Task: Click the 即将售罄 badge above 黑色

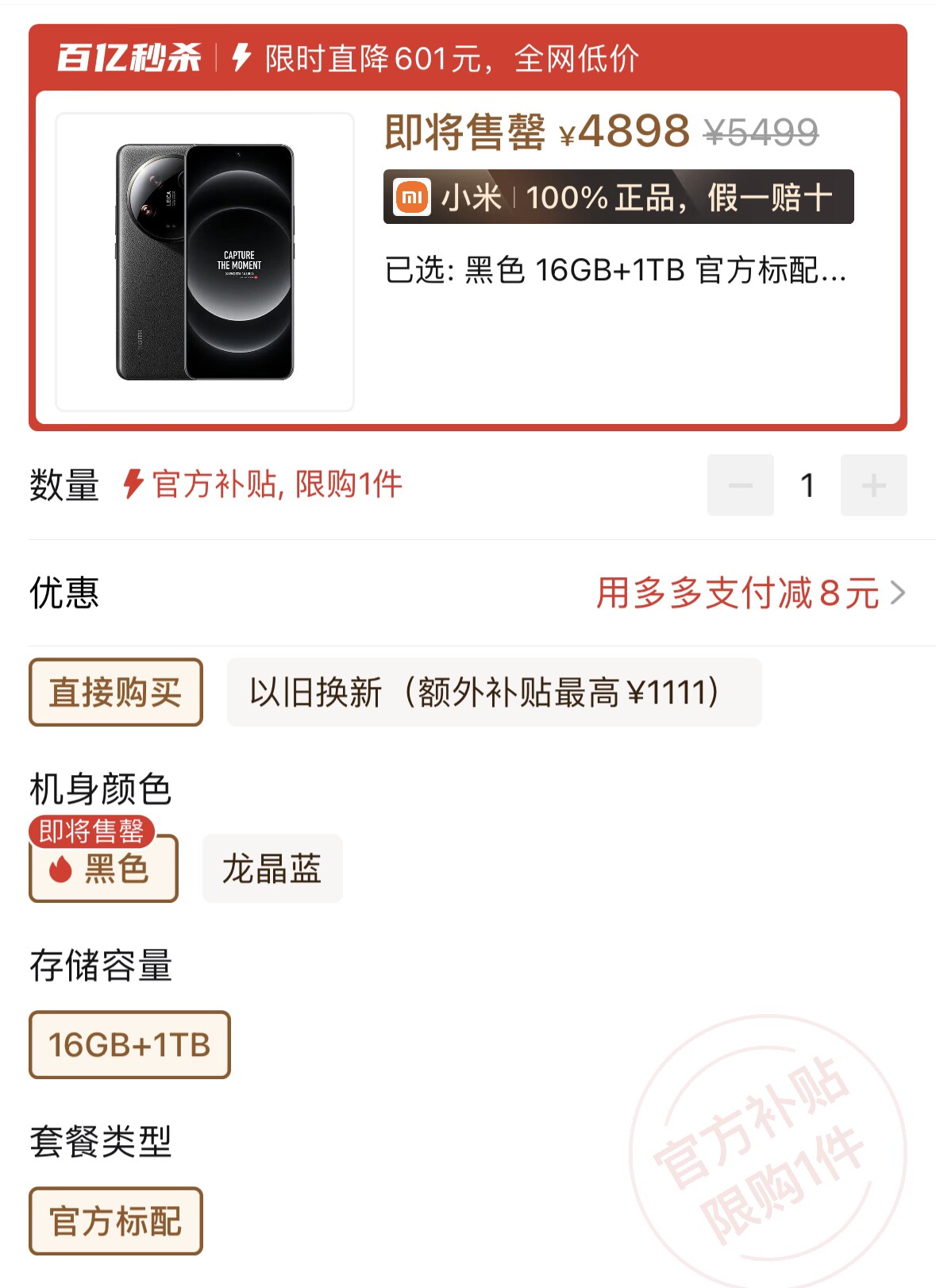Action: coord(91,831)
